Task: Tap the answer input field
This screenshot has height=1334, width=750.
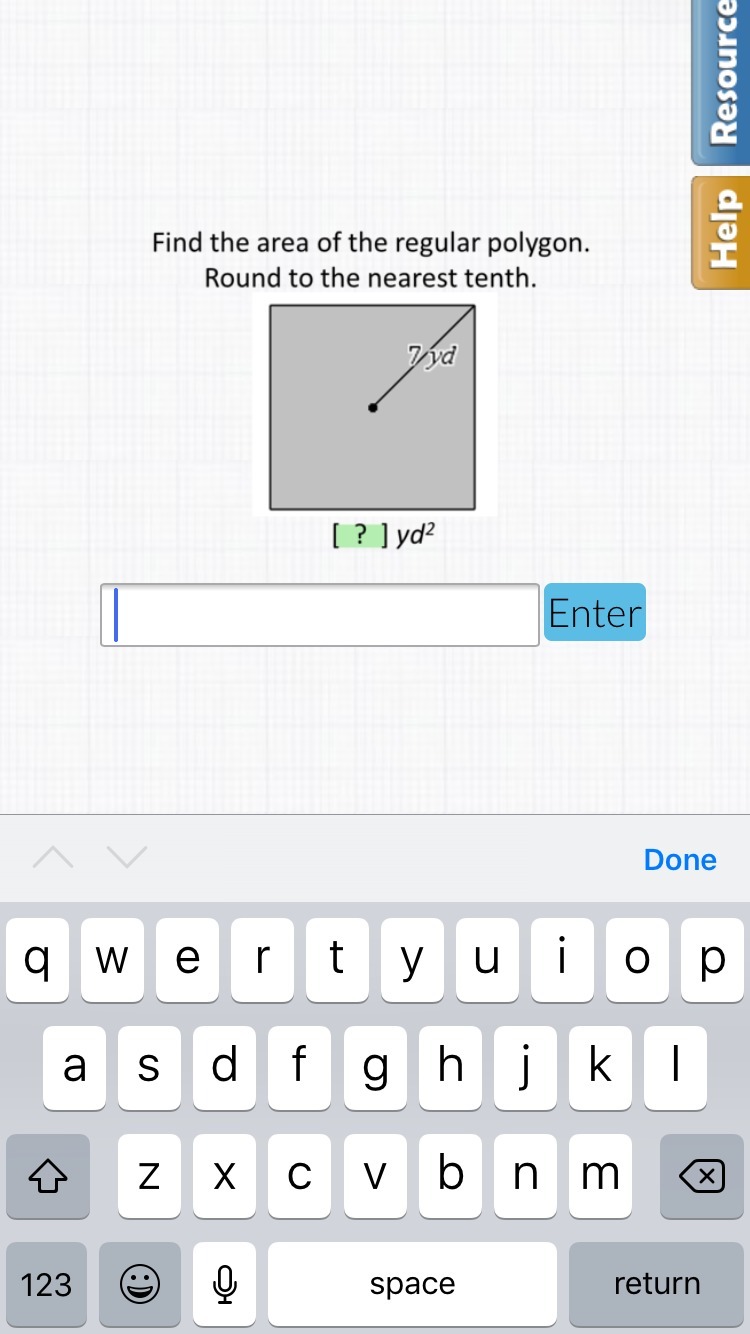Action: (320, 614)
